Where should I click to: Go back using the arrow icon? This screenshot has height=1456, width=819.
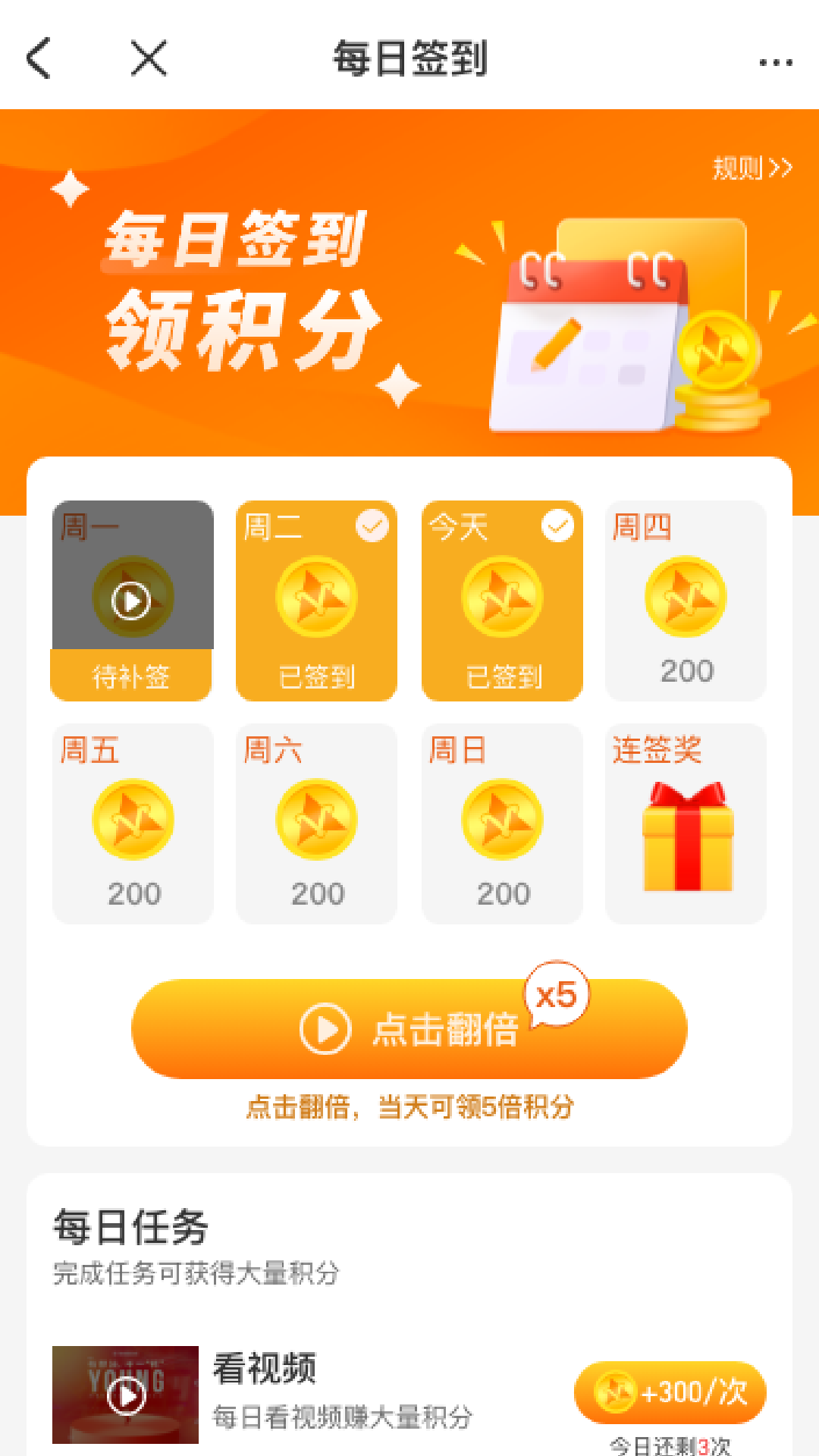point(39,58)
